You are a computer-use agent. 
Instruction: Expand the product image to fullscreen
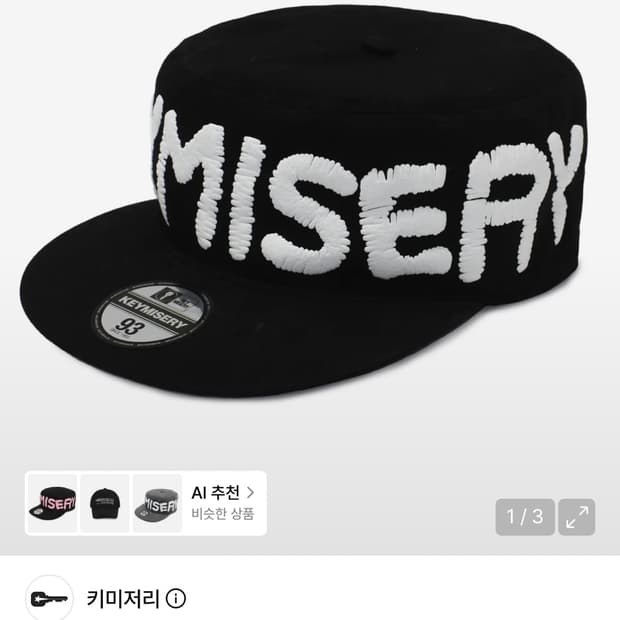pyautogui.click(x=577, y=517)
